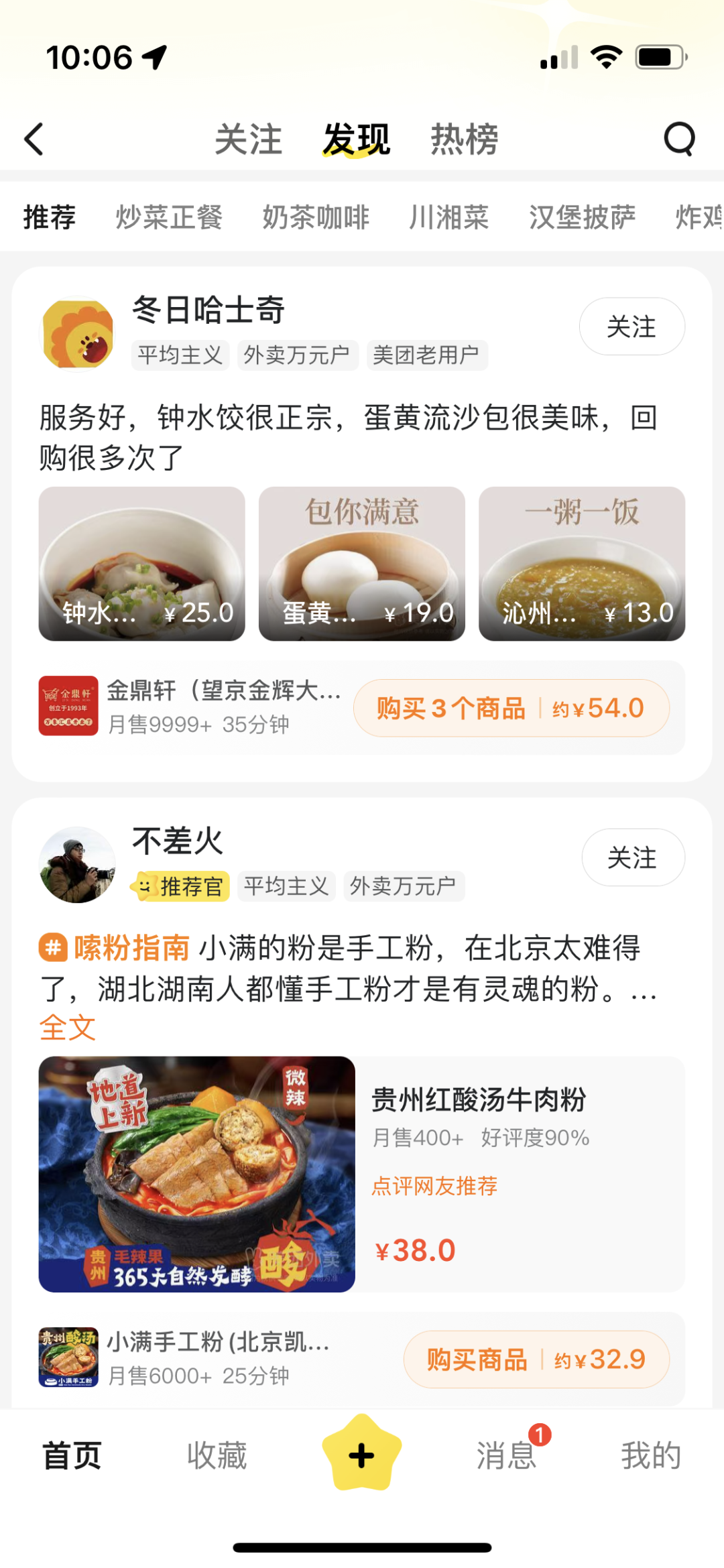Go back using the top-left arrow

(x=35, y=139)
